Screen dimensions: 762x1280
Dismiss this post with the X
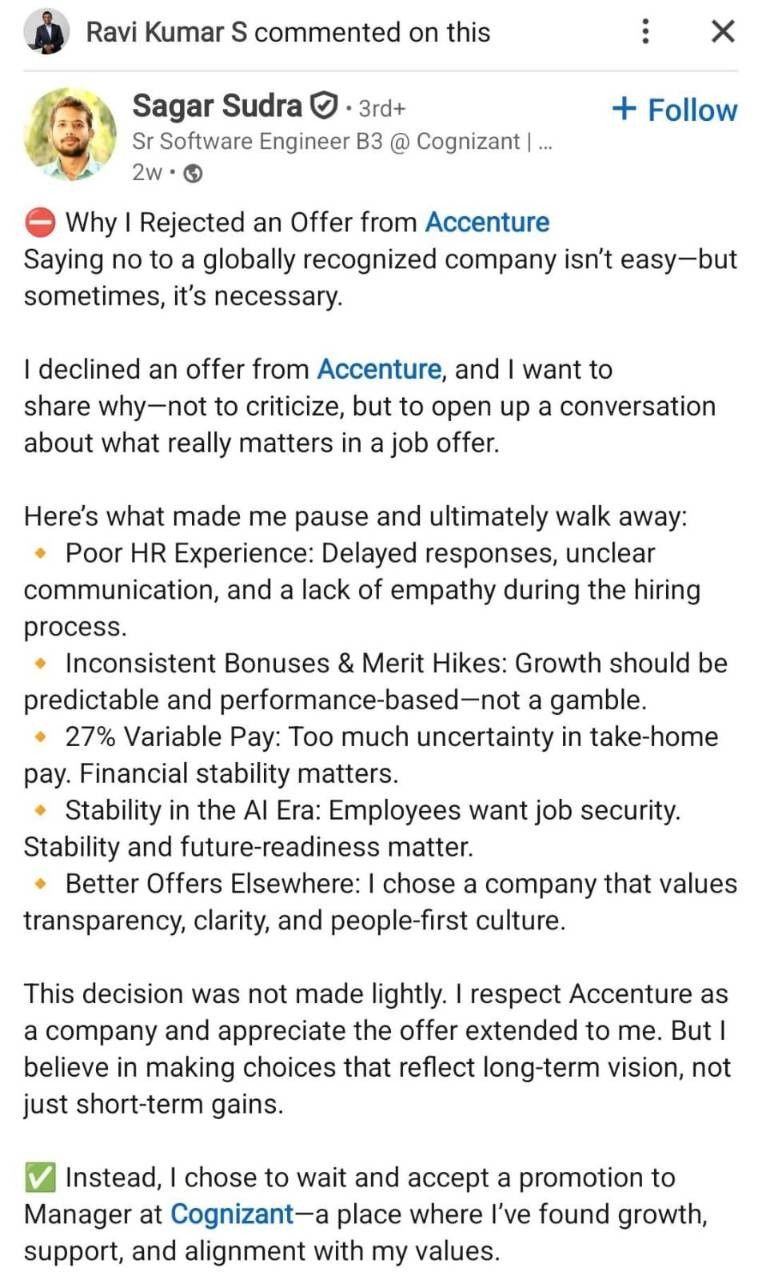point(722,32)
